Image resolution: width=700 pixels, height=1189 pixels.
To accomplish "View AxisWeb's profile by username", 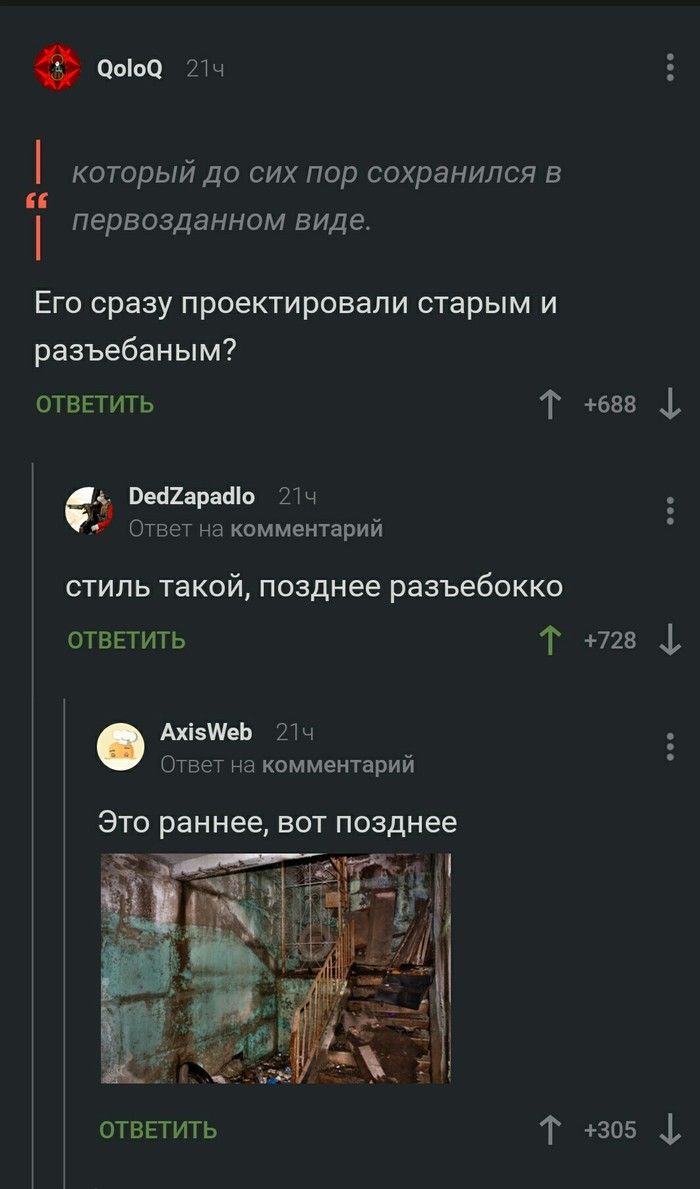I will (x=206, y=732).
